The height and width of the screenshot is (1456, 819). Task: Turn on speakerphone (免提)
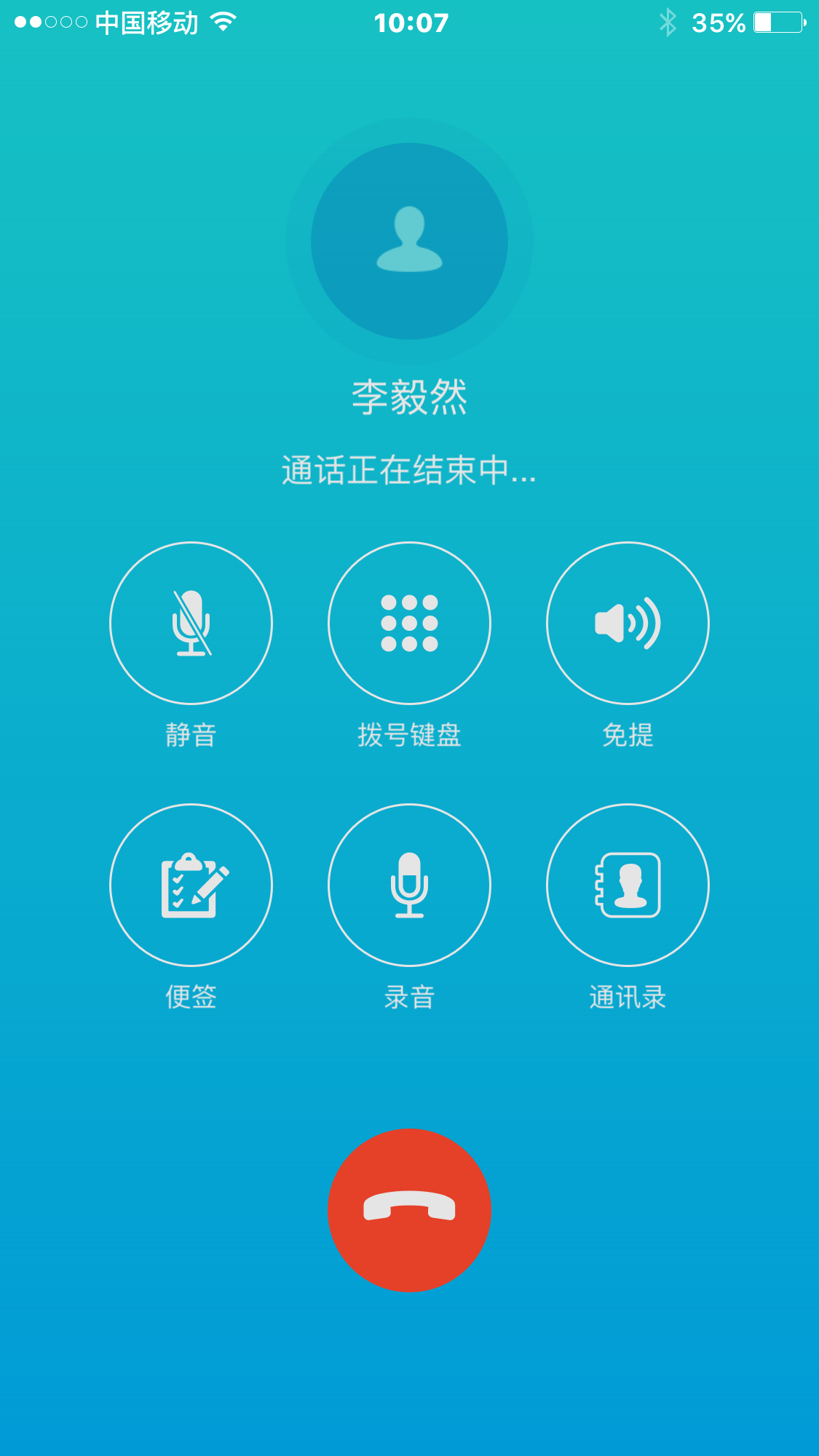coord(628,623)
